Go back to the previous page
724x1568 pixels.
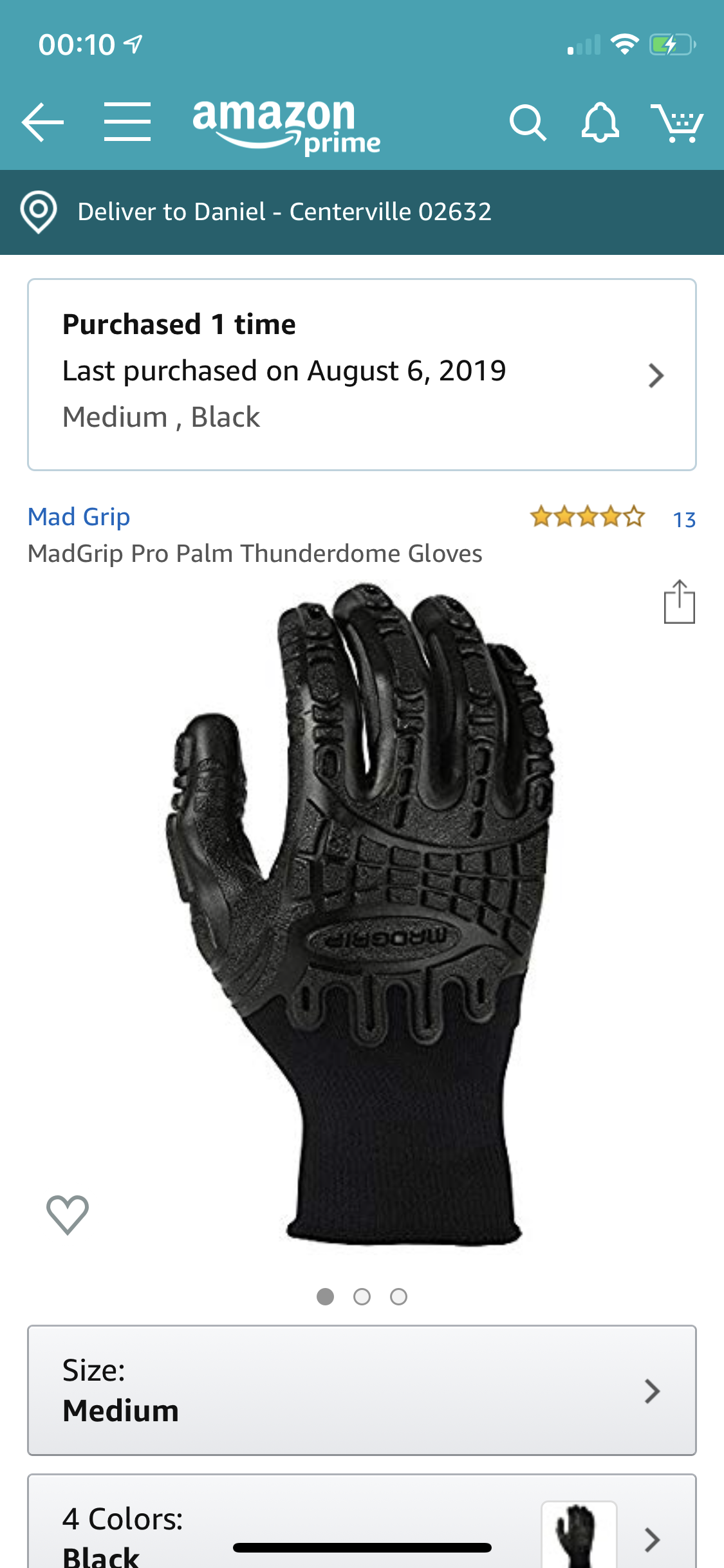[x=42, y=122]
